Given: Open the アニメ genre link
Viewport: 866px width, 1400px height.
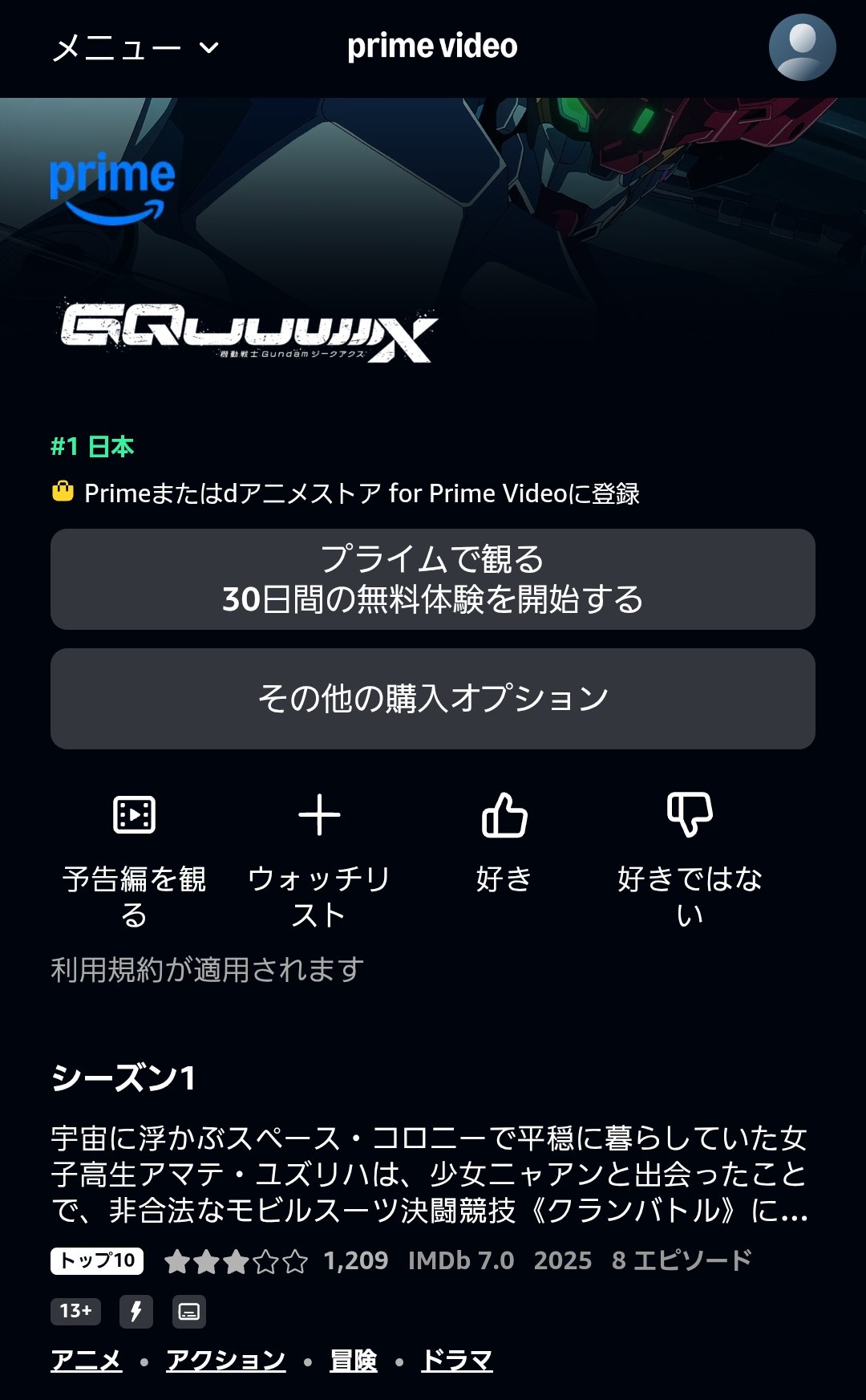Looking at the screenshot, I should click(87, 1360).
